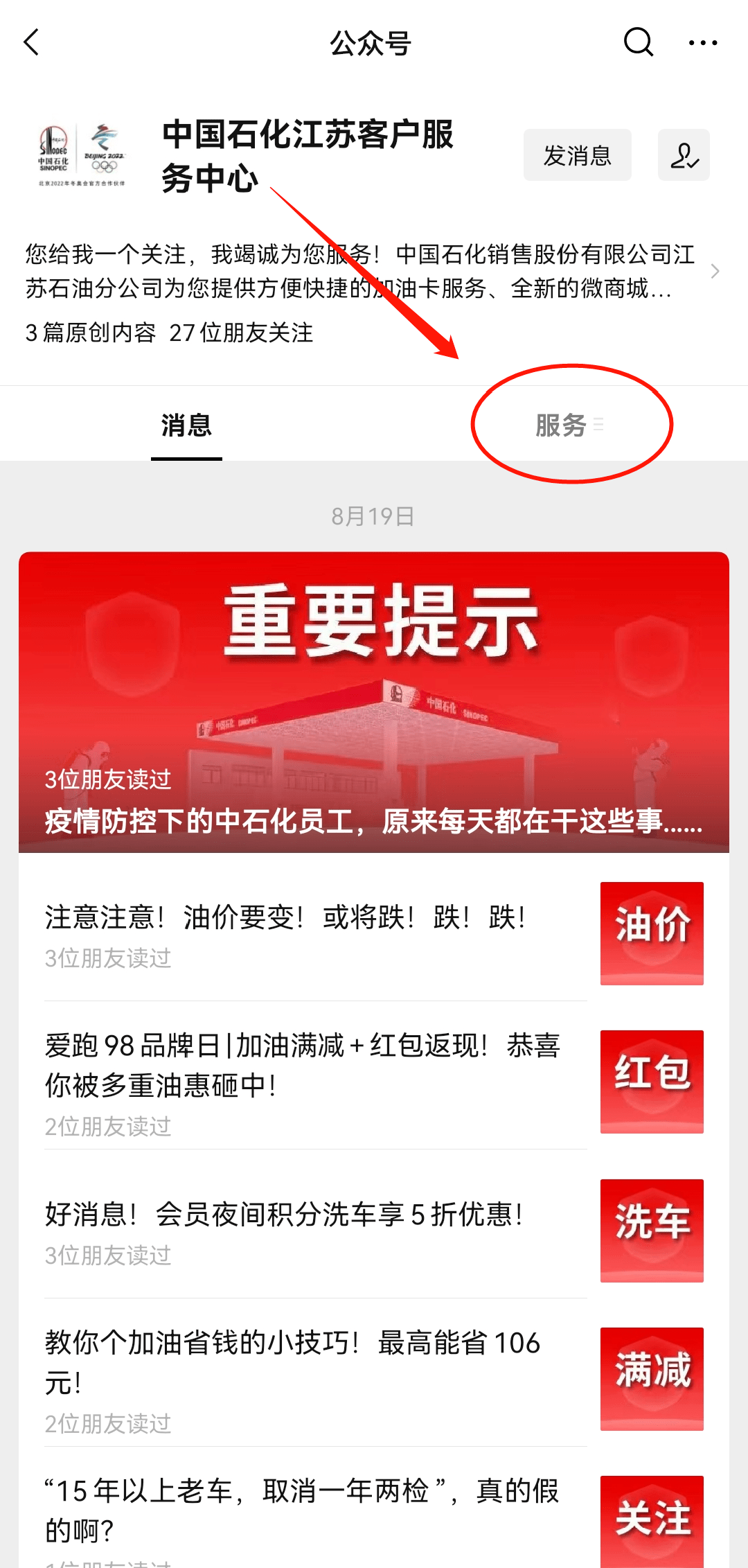Open the 重要提示 epidemic prevention article
The image size is (748, 1568).
[x=374, y=701]
